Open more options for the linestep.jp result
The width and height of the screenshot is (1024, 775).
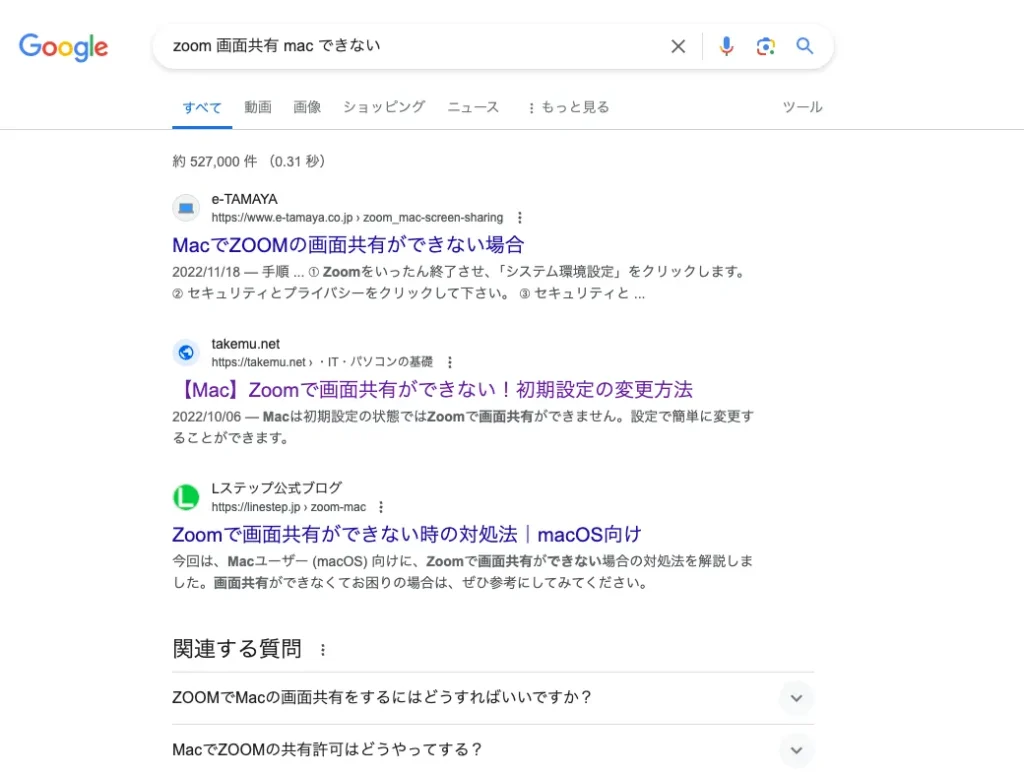click(x=381, y=507)
